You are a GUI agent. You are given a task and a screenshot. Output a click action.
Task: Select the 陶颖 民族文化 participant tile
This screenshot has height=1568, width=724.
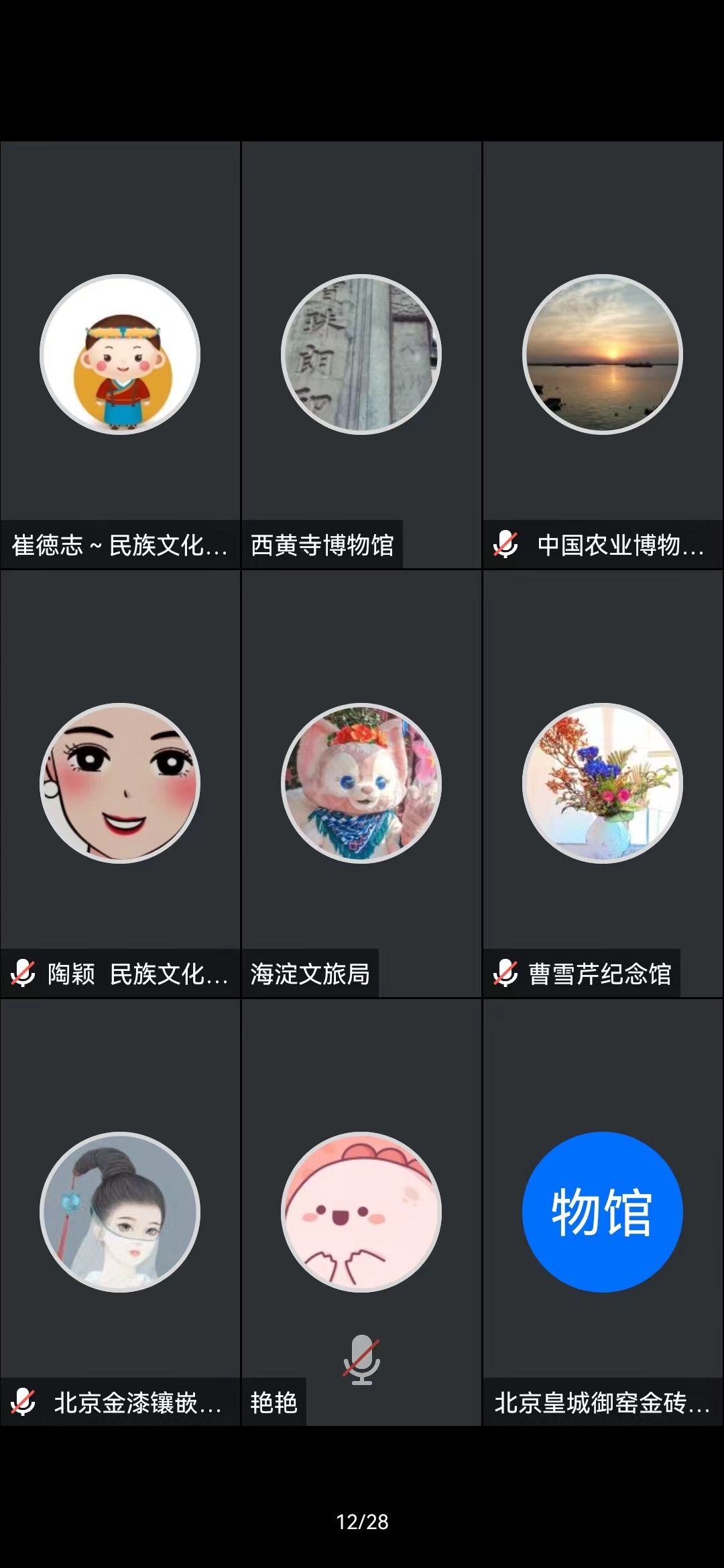[120, 783]
